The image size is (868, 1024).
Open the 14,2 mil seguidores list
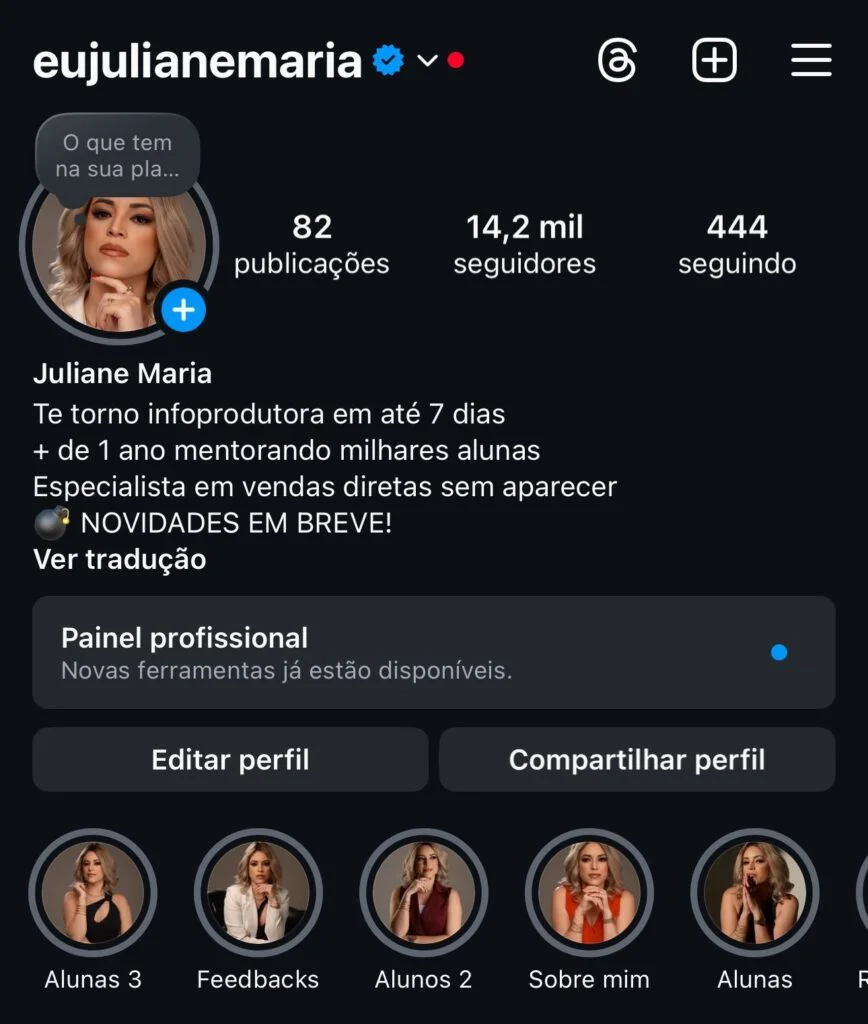tap(524, 244)
